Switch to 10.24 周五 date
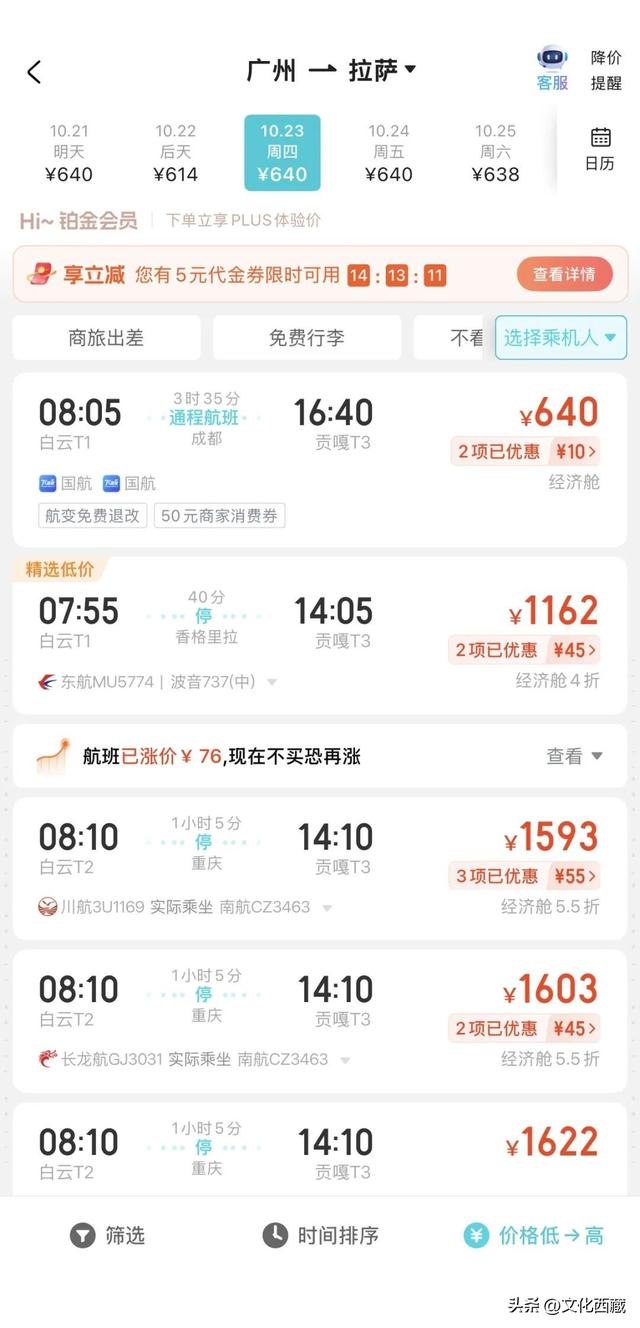The image size is (640, 1328). click(388, 153)
